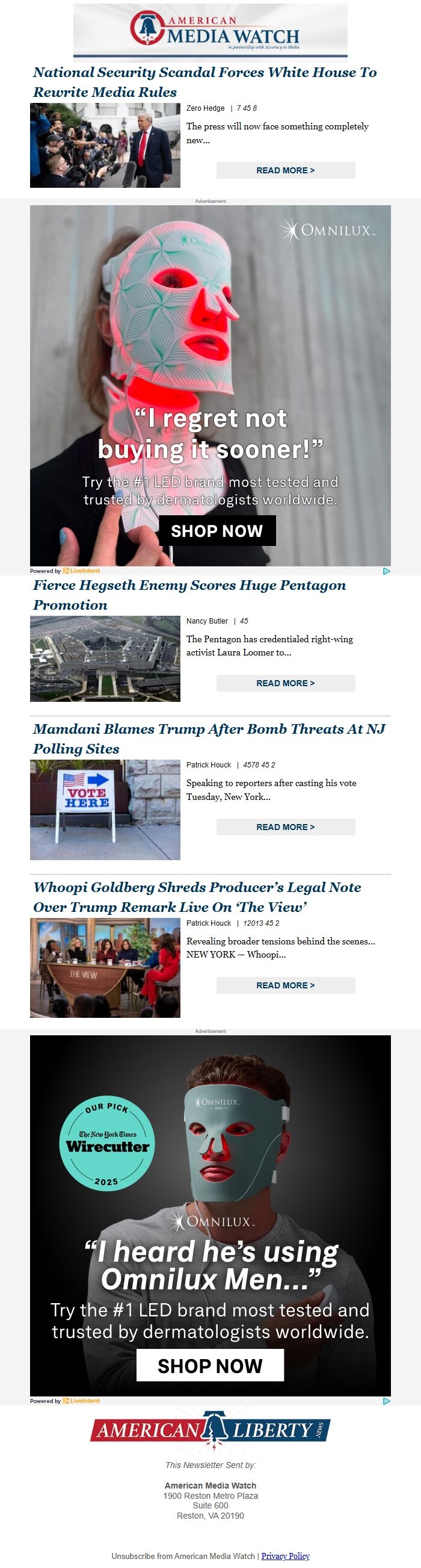This screenshot has width=421, height=1568.
Task: Tap READ MORE under National Security Scandal
Action: [285, 170]
